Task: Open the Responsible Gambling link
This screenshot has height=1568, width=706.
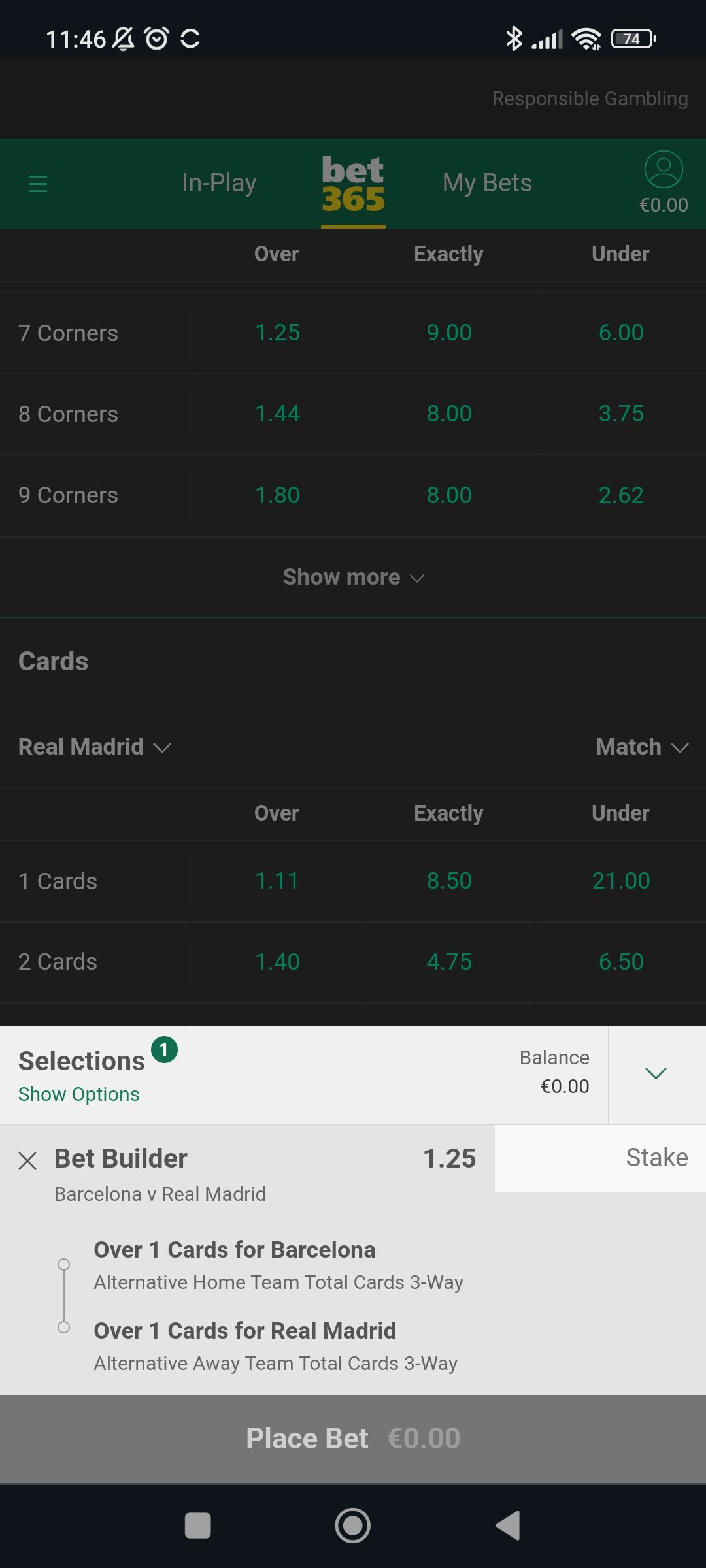Action: 590,99
